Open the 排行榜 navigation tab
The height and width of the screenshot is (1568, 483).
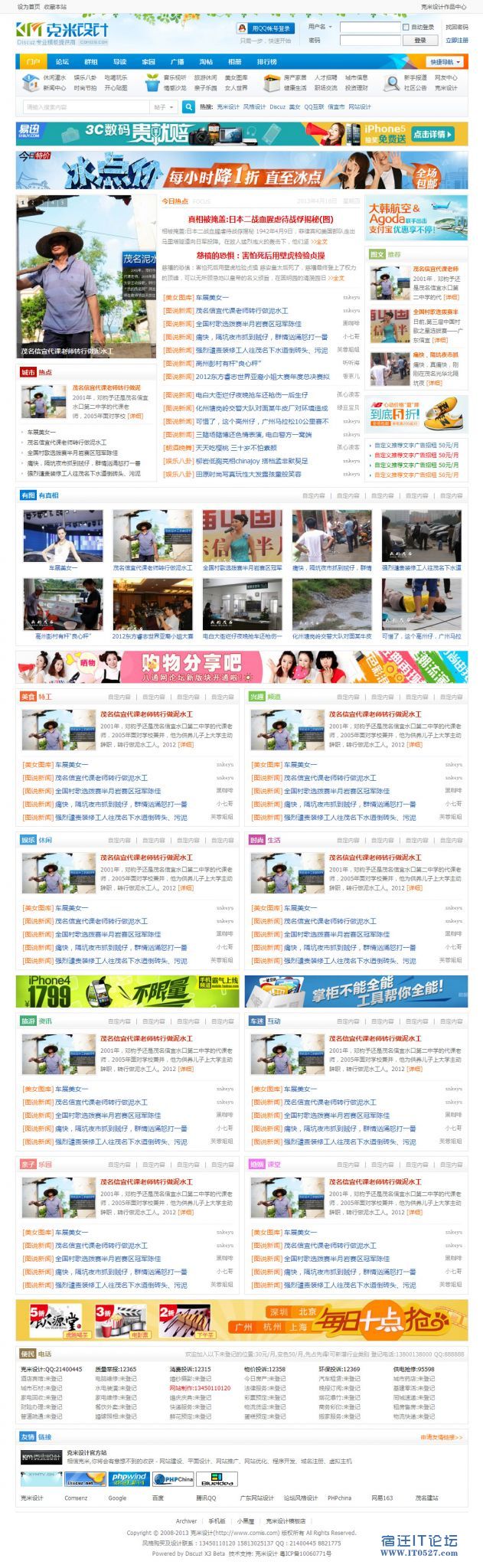[x=266, y=62]
